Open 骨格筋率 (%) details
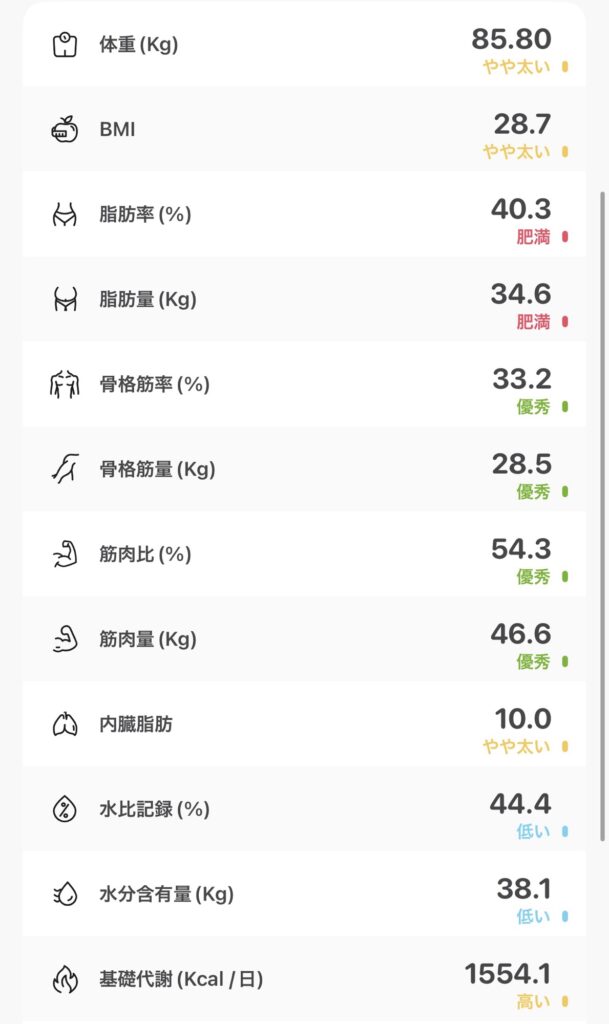The image size is (609, 1024). pos(304,385)
